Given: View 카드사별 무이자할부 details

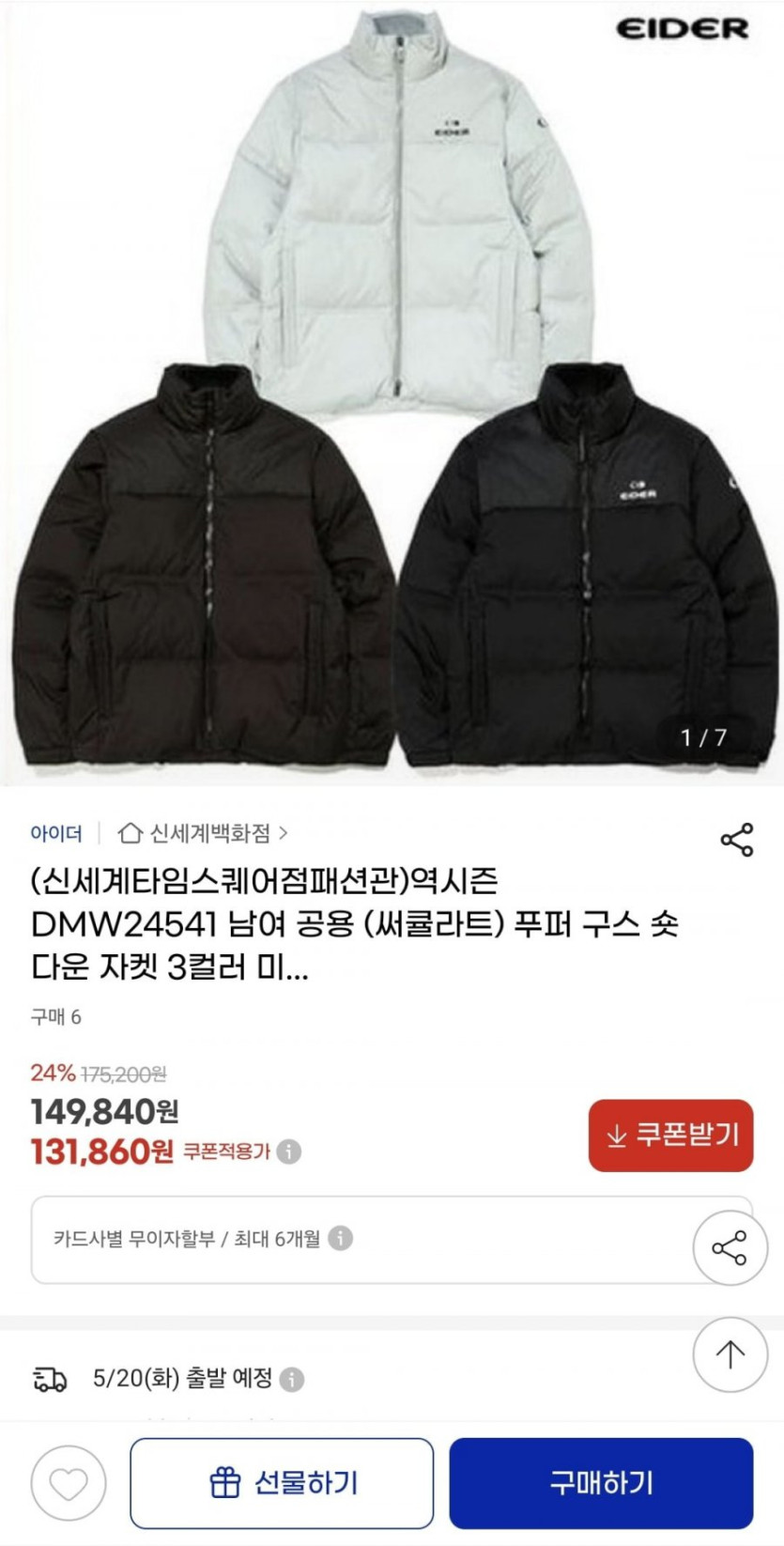Looking at the screenshot, I should (341, 1239).
